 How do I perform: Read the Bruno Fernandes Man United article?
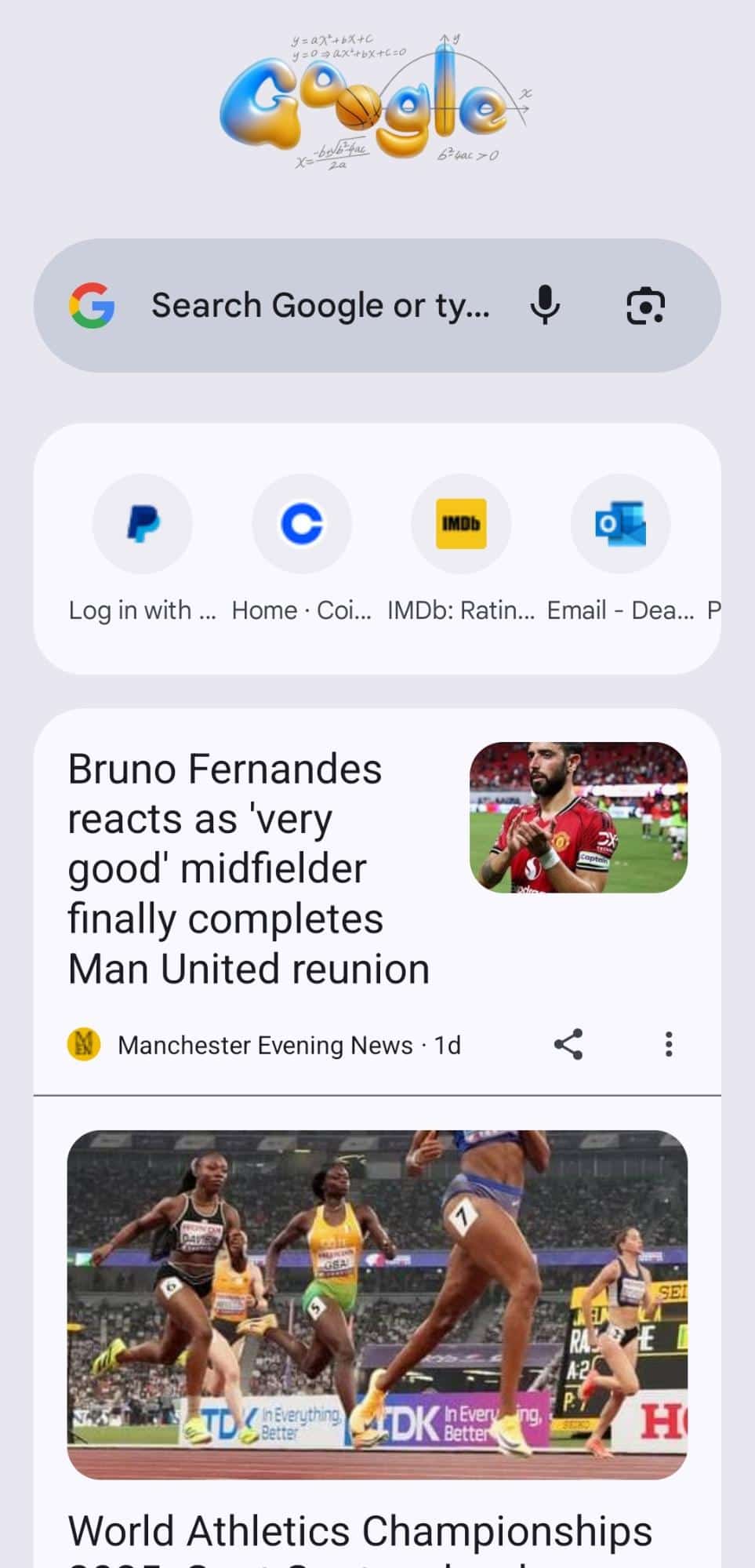pos(249,868)
